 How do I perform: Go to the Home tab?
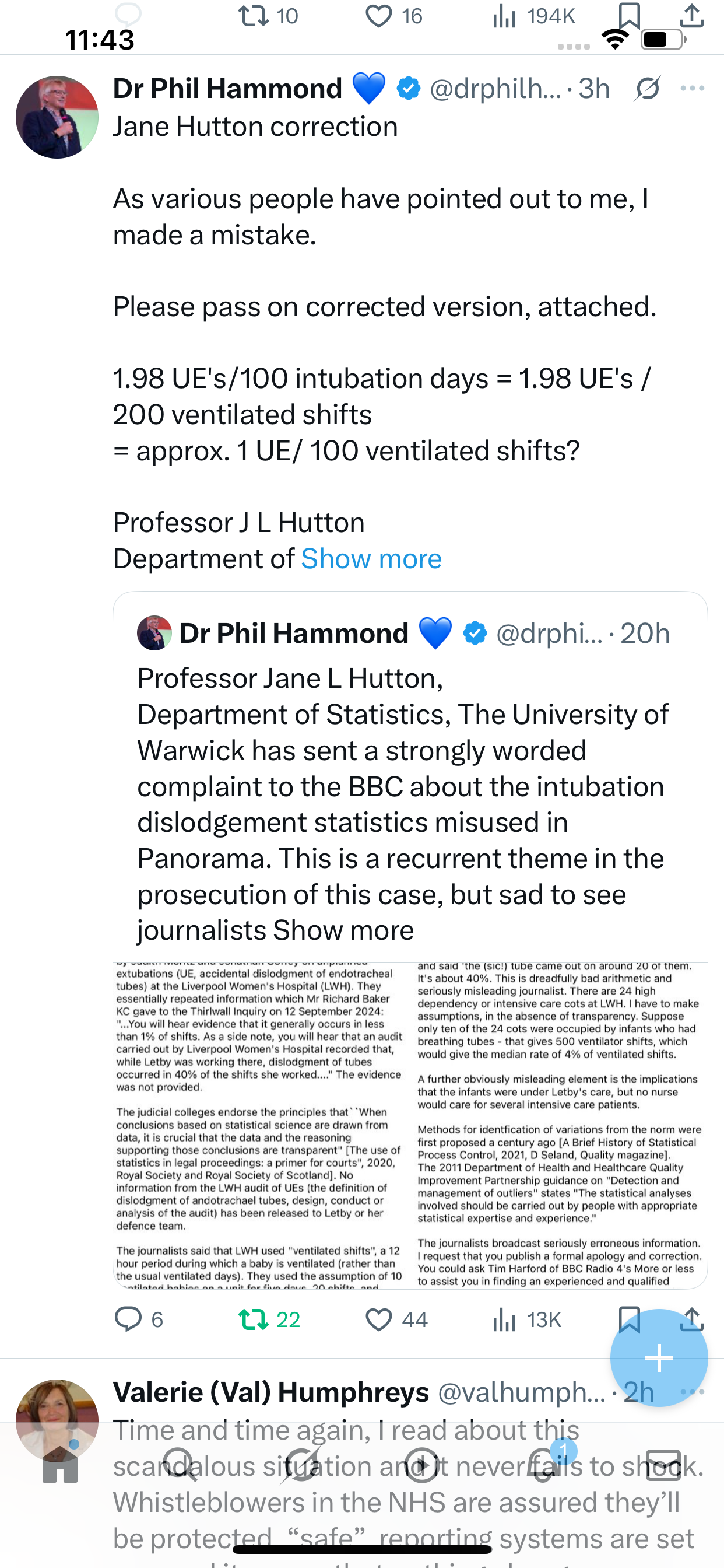pyautogui.click(x=59, y=1466)
